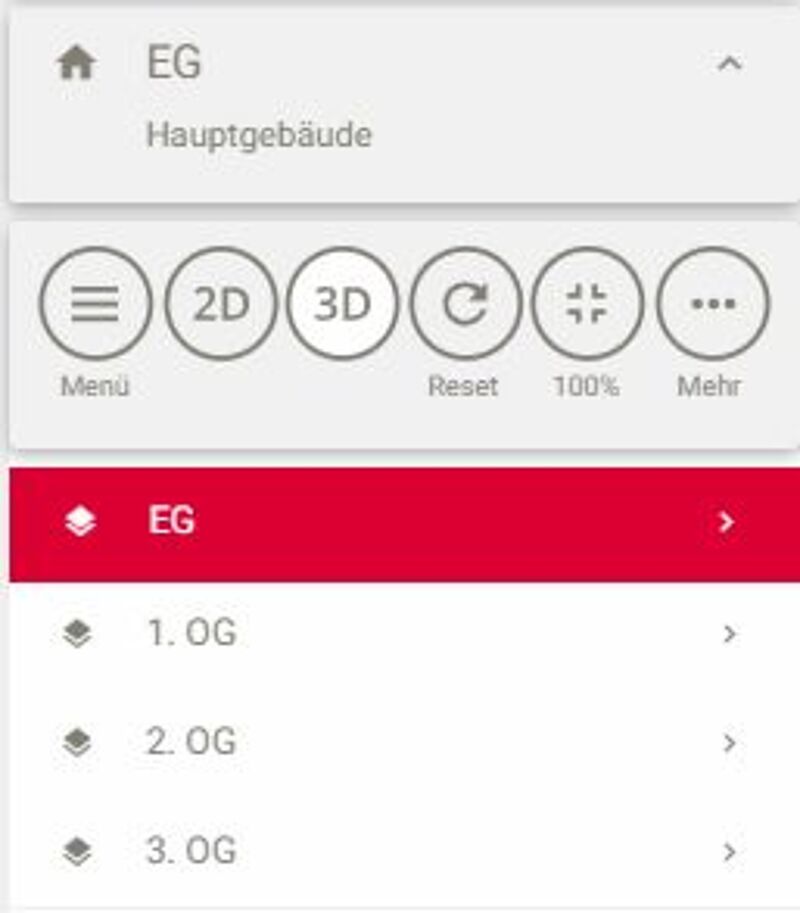Choose the 2. OG floor
The image size is (800, 913).
point(400,742)
